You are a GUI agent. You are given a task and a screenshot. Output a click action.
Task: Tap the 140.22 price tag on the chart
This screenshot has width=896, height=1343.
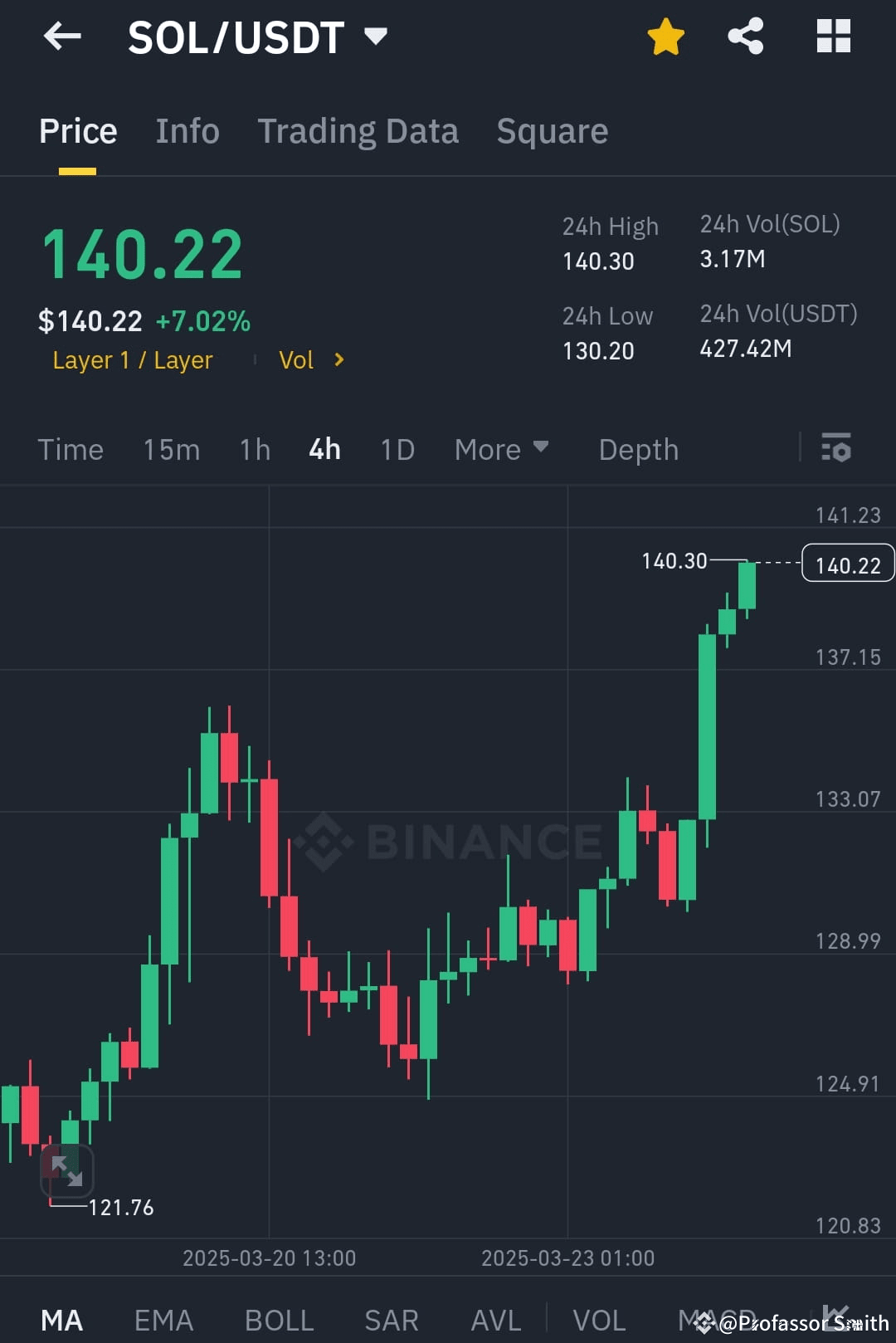(x=847, y=564)
